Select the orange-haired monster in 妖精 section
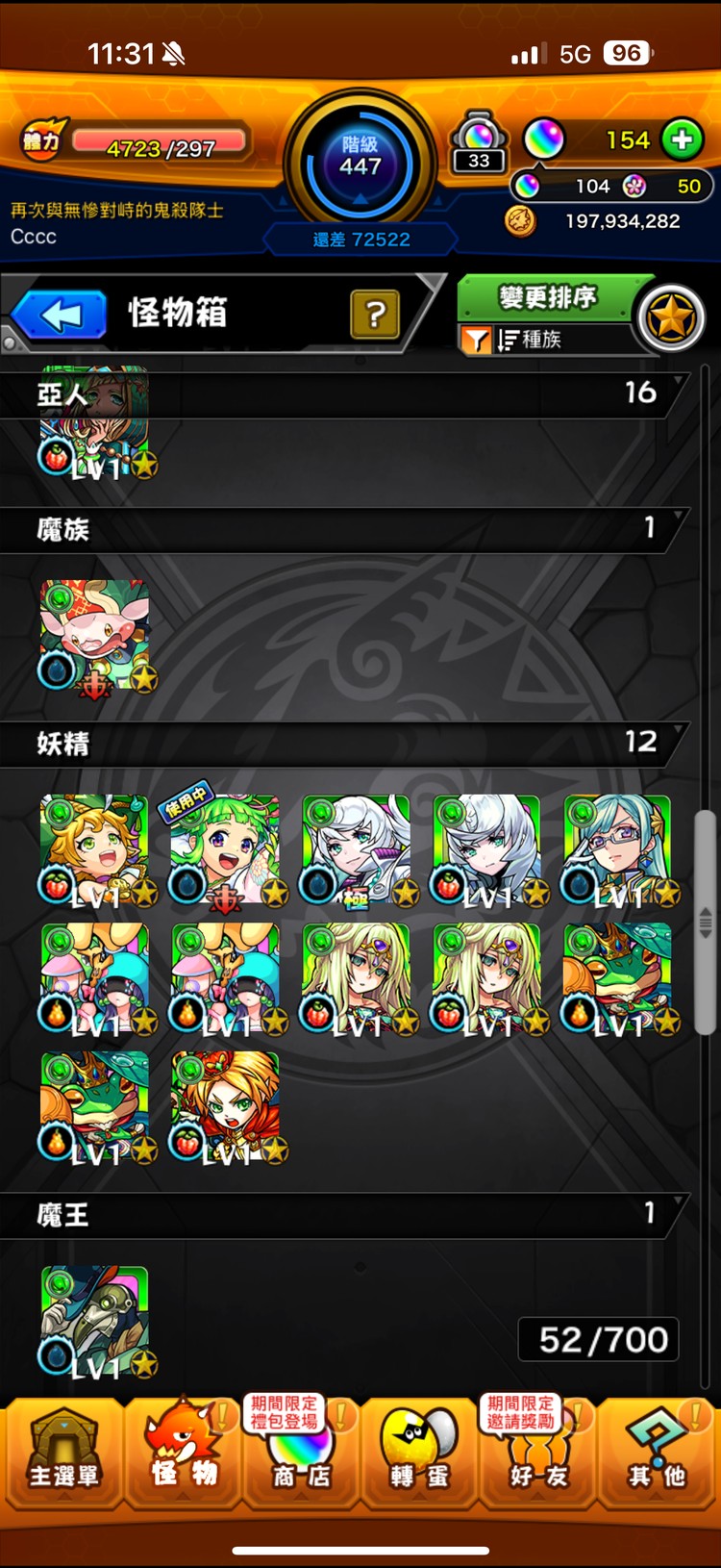This screenshot has height=1568, width=721. pyautogui.click(x=225, y=1106)
